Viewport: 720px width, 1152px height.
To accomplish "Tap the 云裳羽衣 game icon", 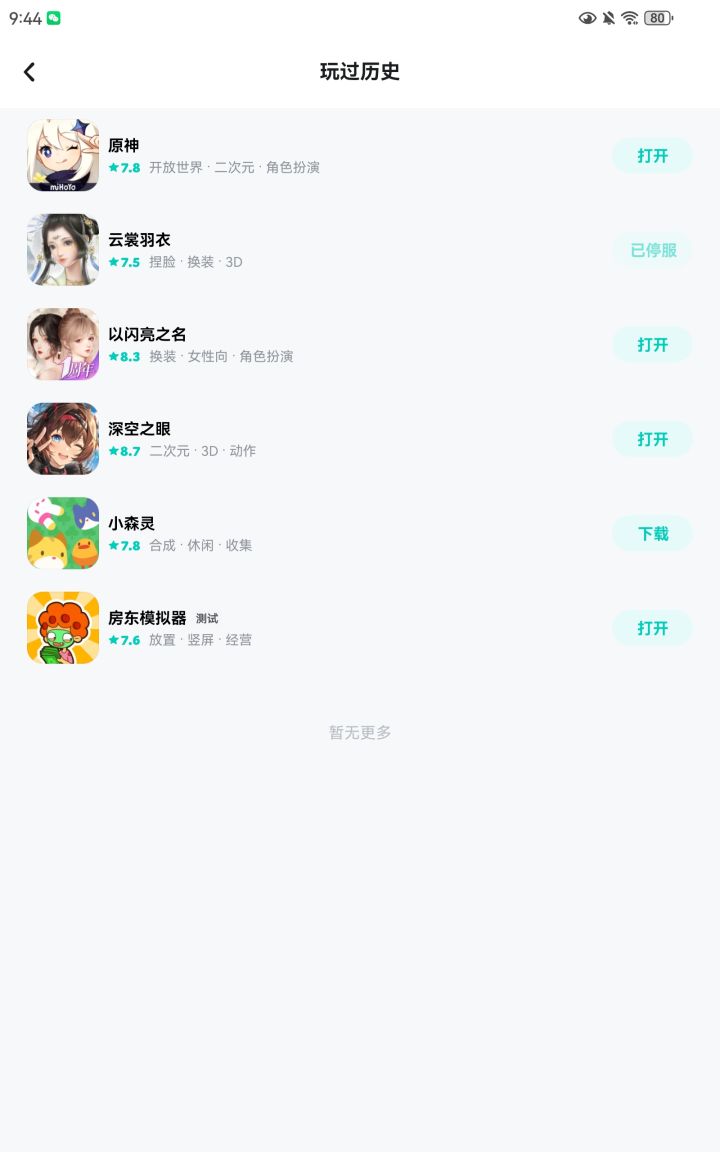I will pos(62,250).
